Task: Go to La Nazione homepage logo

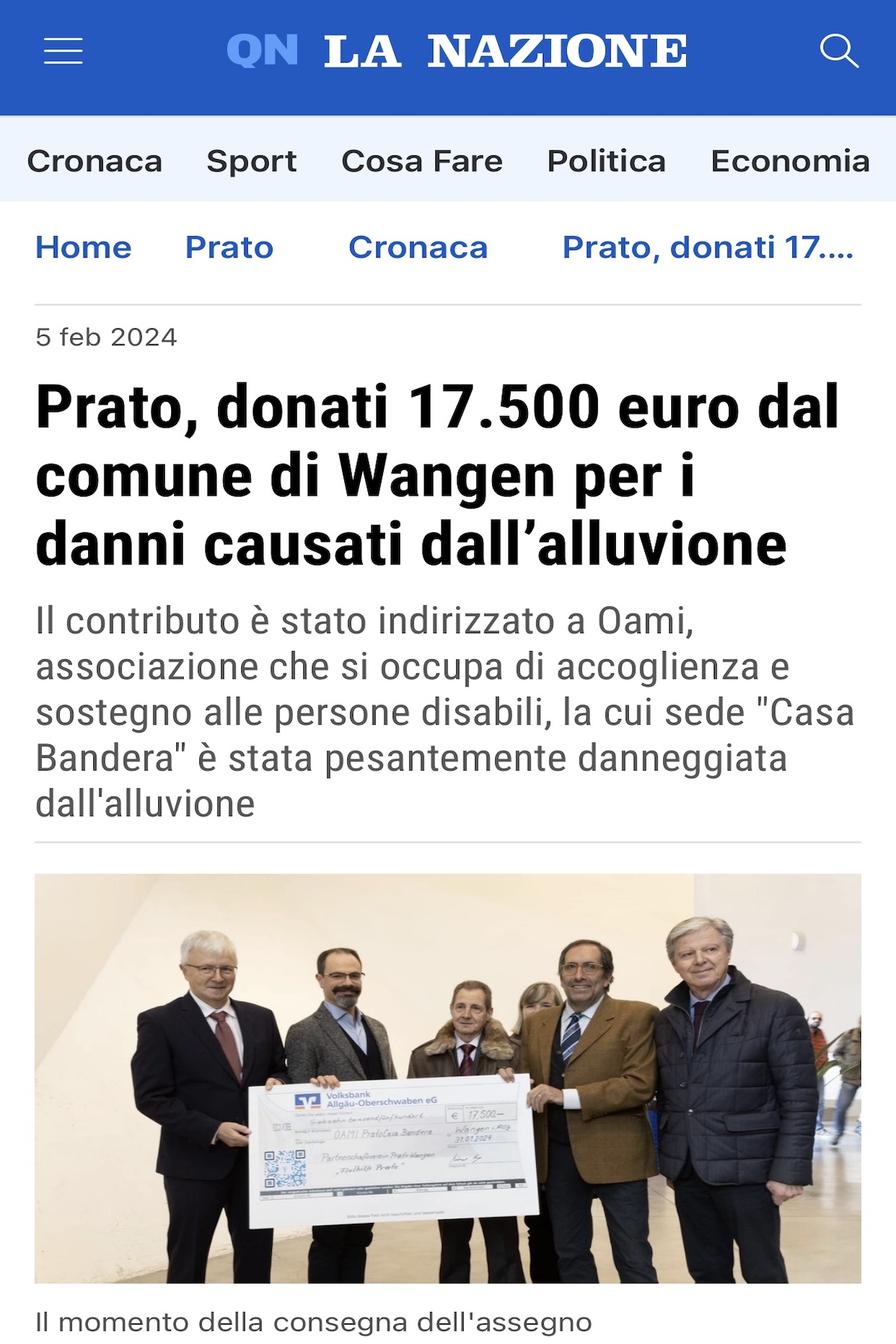Action: pos(456,52)
